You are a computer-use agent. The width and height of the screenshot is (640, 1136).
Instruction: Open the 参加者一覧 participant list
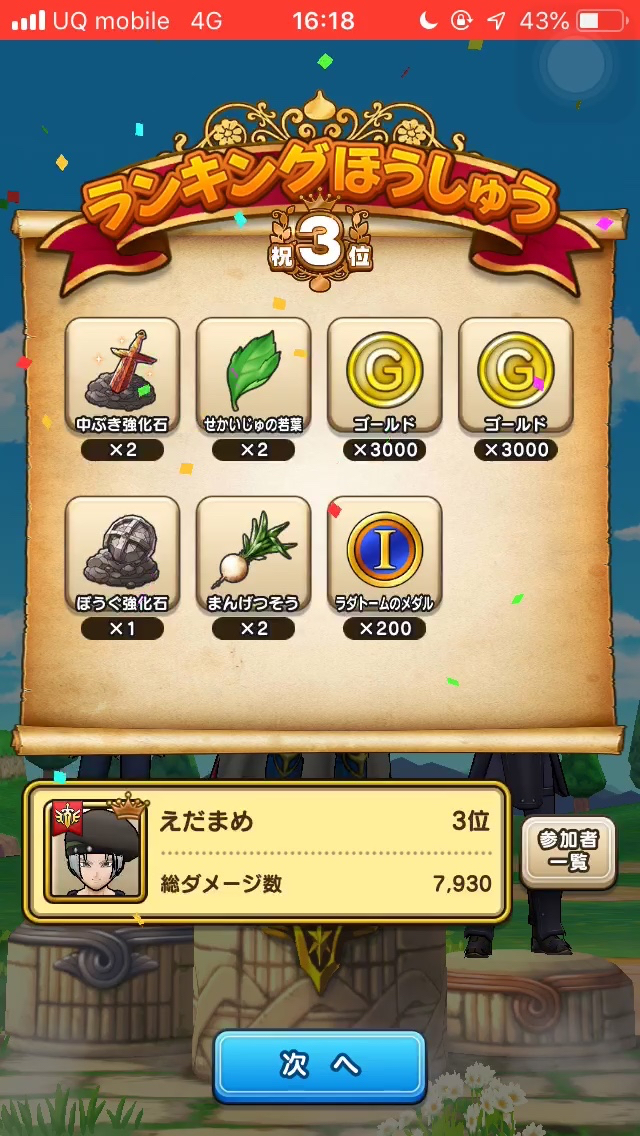point(568,852)
